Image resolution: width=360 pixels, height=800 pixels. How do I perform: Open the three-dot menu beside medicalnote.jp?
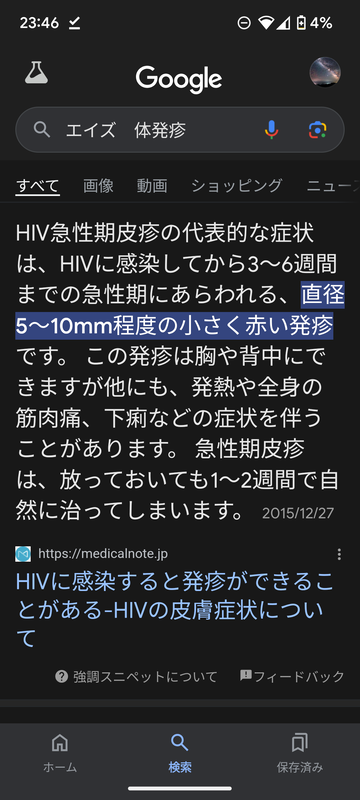(x=340, y=554)
